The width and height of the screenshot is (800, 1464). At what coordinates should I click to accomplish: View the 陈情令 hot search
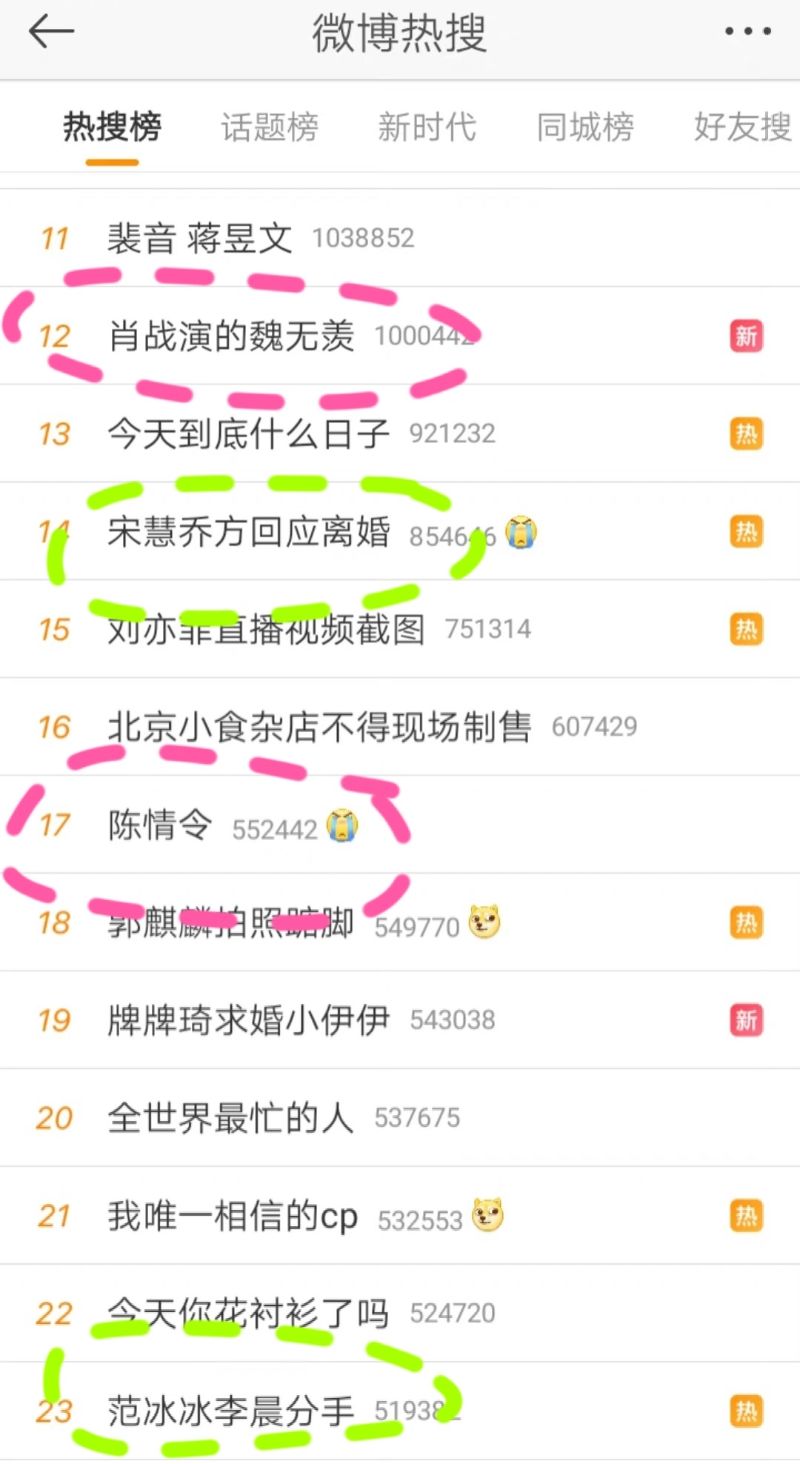tap(160, 825)
